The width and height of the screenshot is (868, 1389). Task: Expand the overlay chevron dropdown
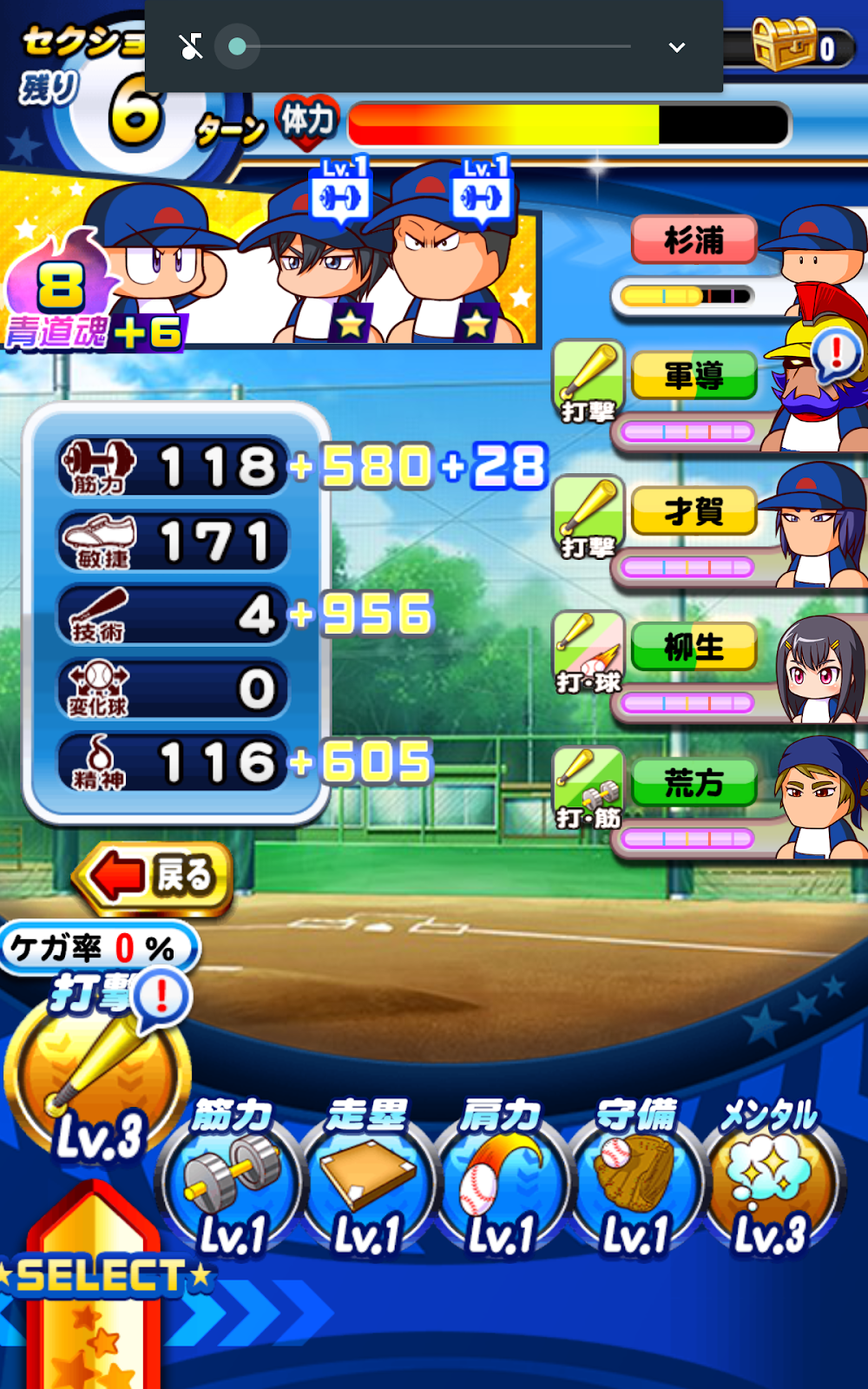click(x=677, y=47)
